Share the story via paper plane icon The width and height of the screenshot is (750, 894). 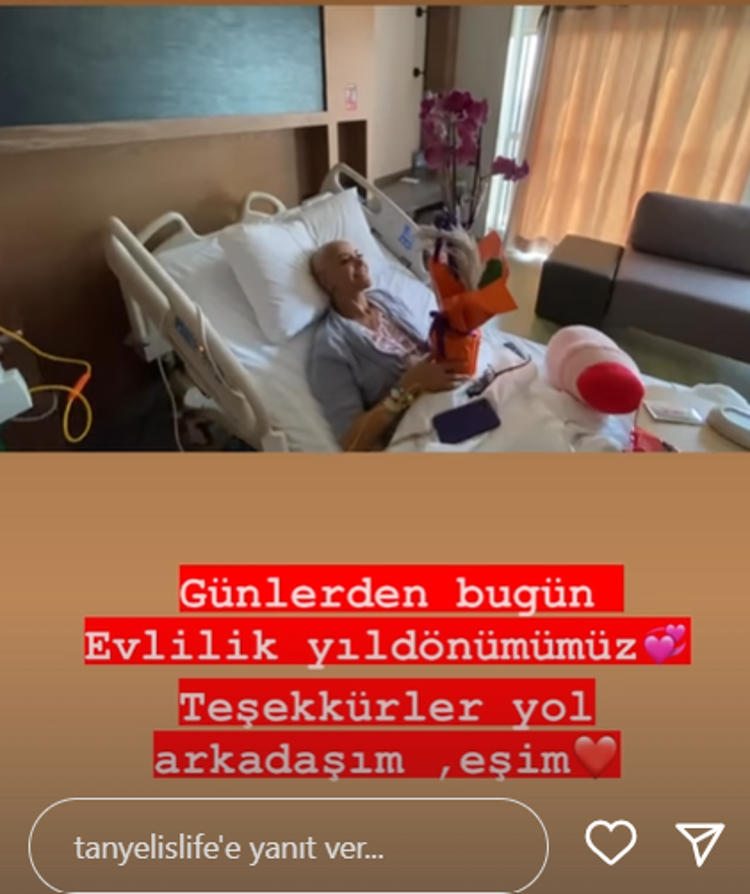[x=699, y=843]
